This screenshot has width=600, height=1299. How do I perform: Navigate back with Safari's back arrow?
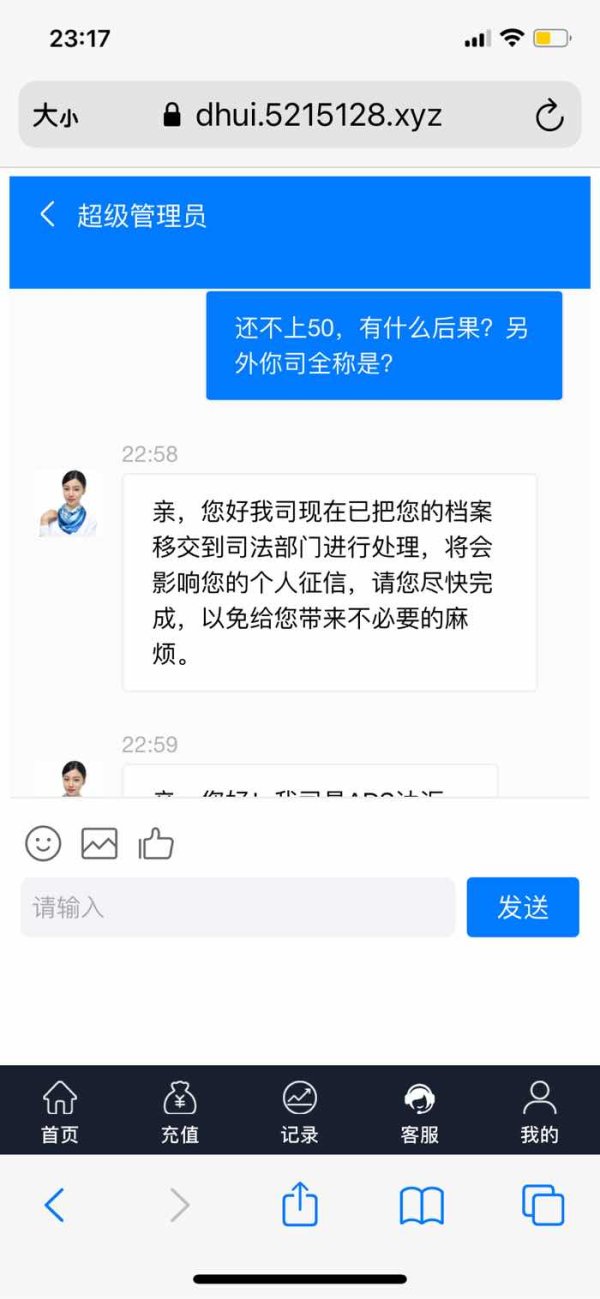click(55, 1205)
